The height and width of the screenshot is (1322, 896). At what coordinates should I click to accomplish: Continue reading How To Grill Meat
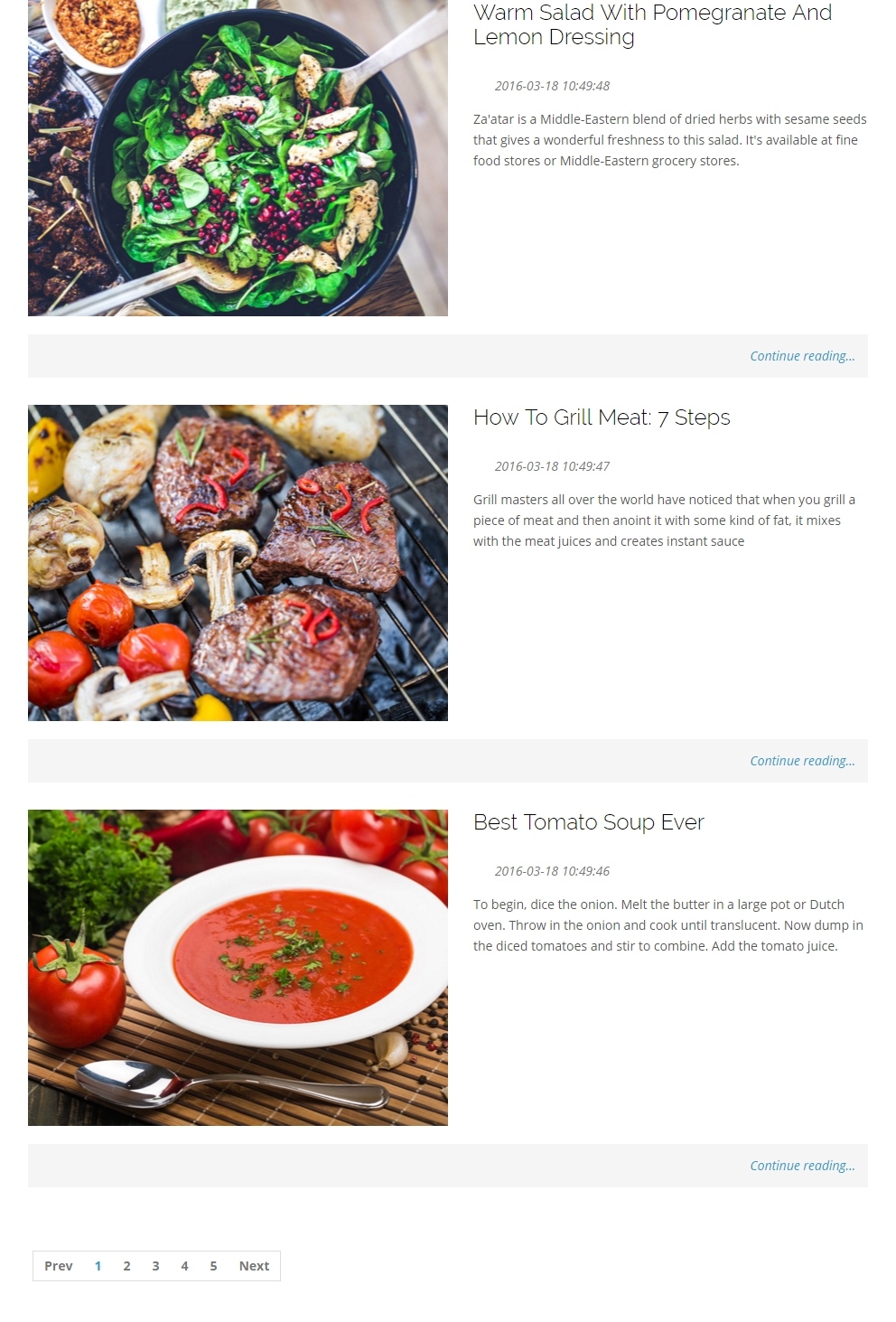(x=801, y=761)
